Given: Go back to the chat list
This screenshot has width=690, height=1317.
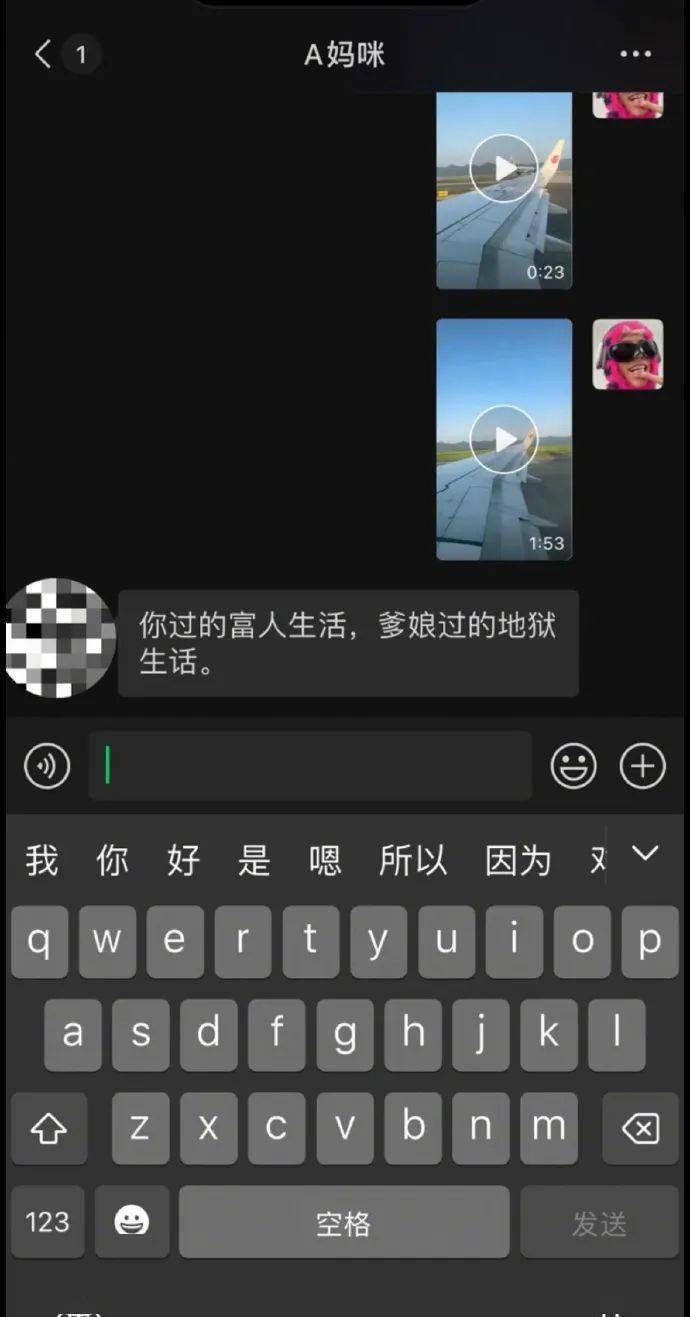Looking at the screenshot, I should click(x=42, y=55).
